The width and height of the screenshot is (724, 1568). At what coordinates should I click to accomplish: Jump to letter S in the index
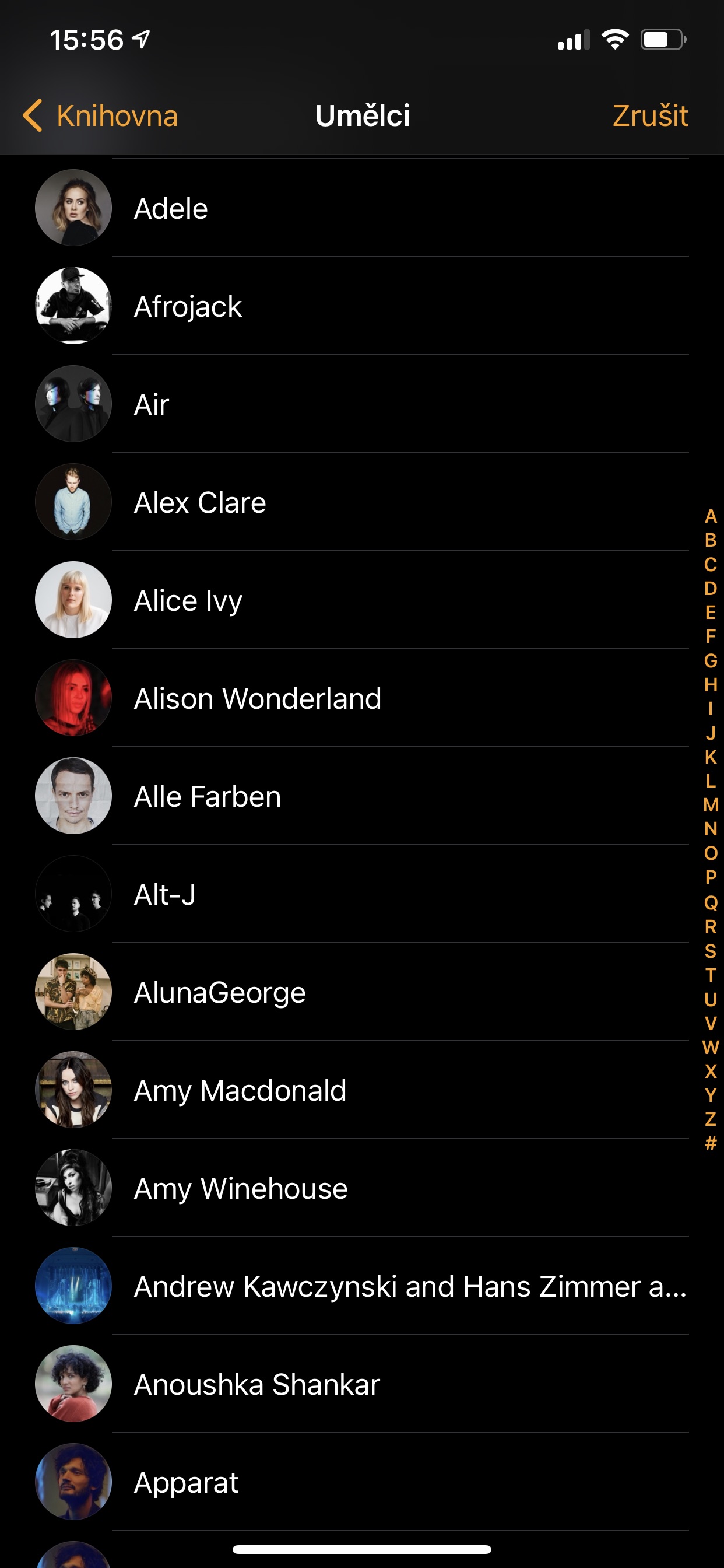click(710, 950)
